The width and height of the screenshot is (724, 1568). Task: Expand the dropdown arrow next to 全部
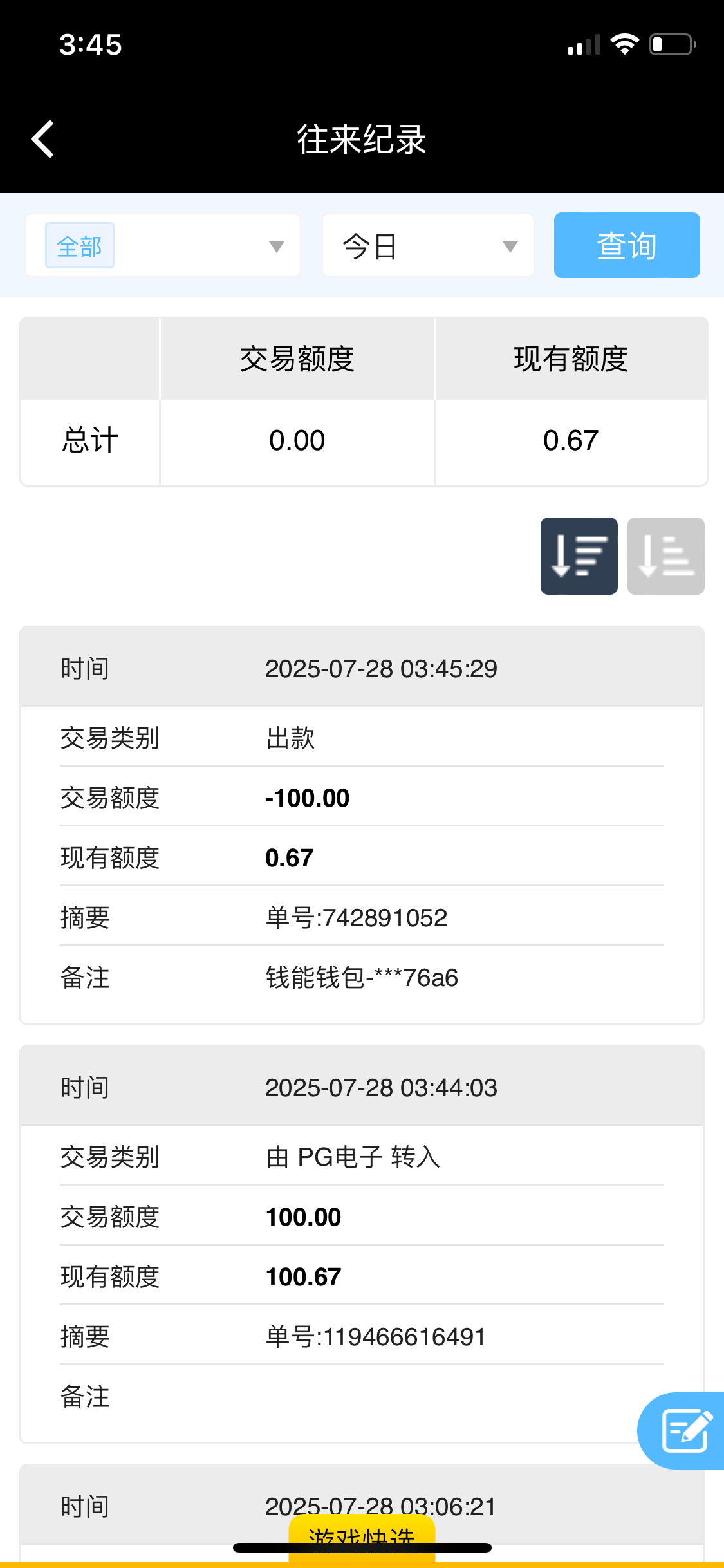[x=275, y=245]
